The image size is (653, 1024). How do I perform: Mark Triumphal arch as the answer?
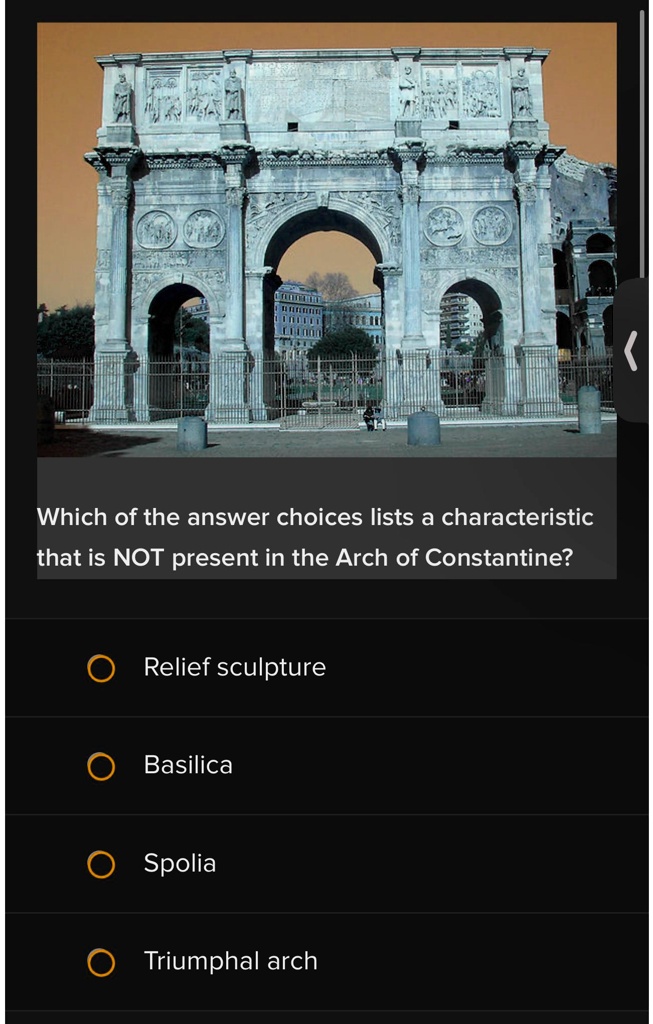(101, 962)
